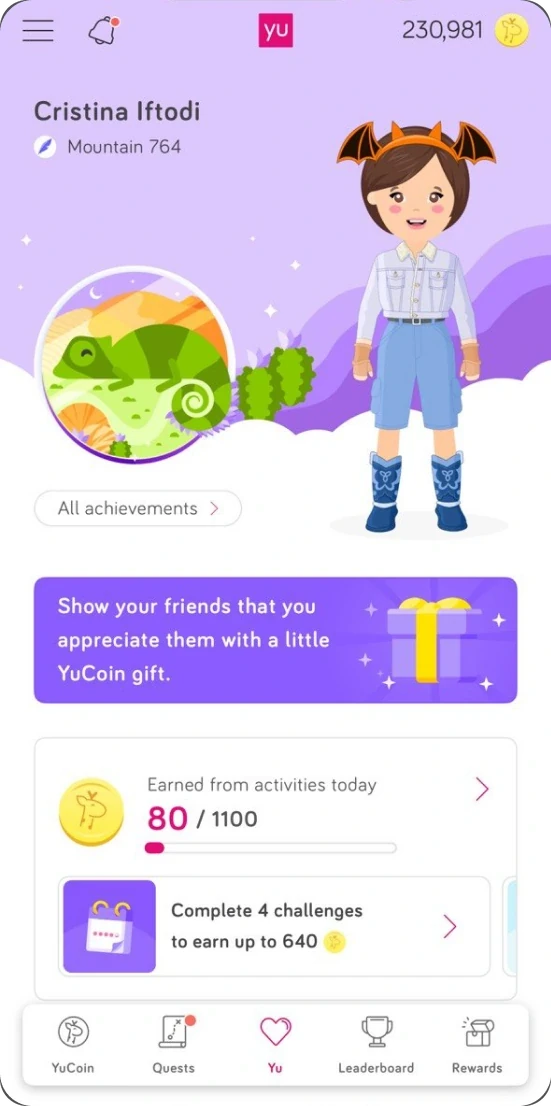The width and height of the screenshot is (551, 1106).
Task: Expand Earned from activities today details
Action: [x=482, y=789]
